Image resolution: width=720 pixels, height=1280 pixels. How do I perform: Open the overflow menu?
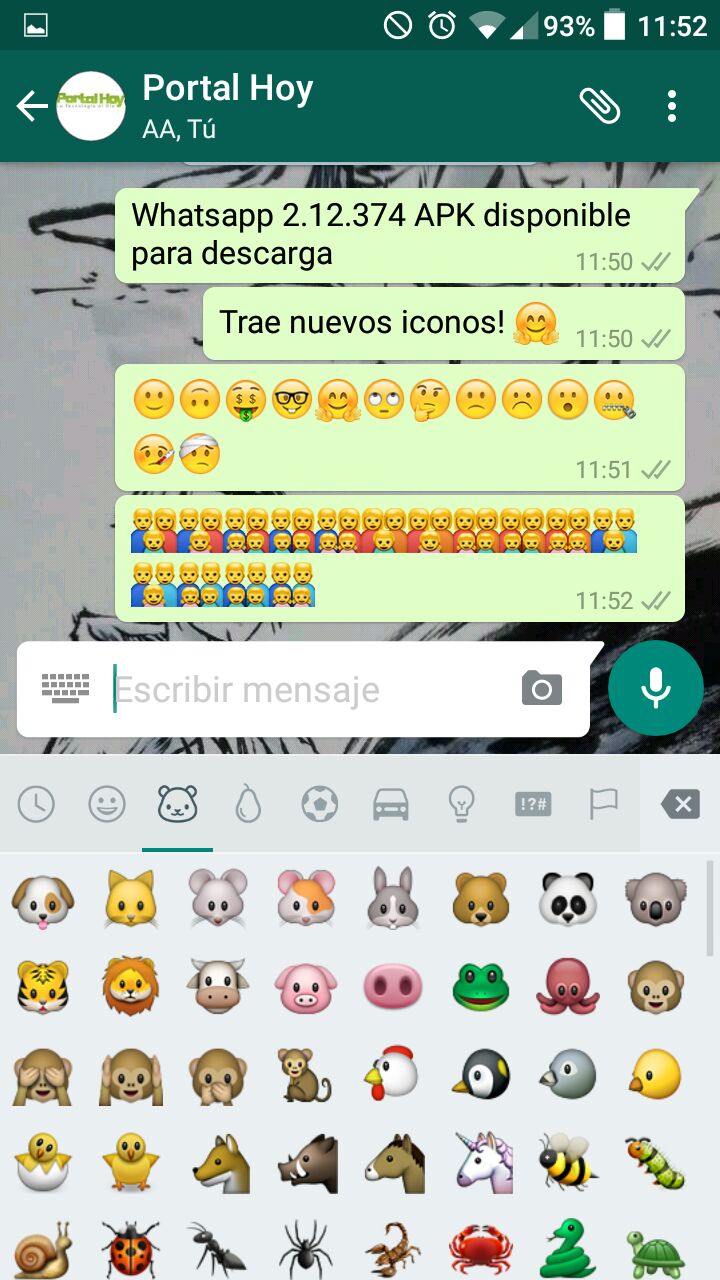[x=672, y=106]
